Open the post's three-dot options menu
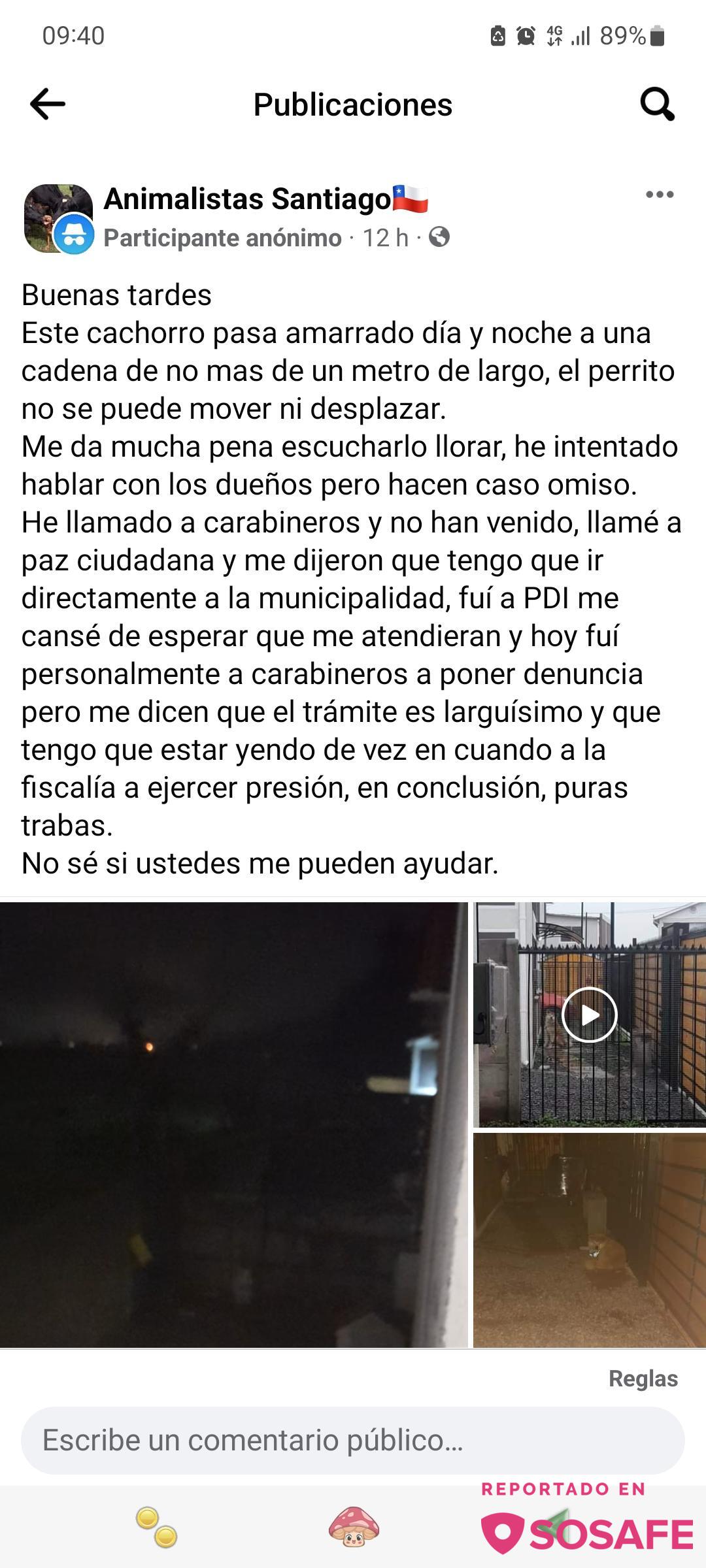This screenshot has height=1568, width=706. point(659,195)
